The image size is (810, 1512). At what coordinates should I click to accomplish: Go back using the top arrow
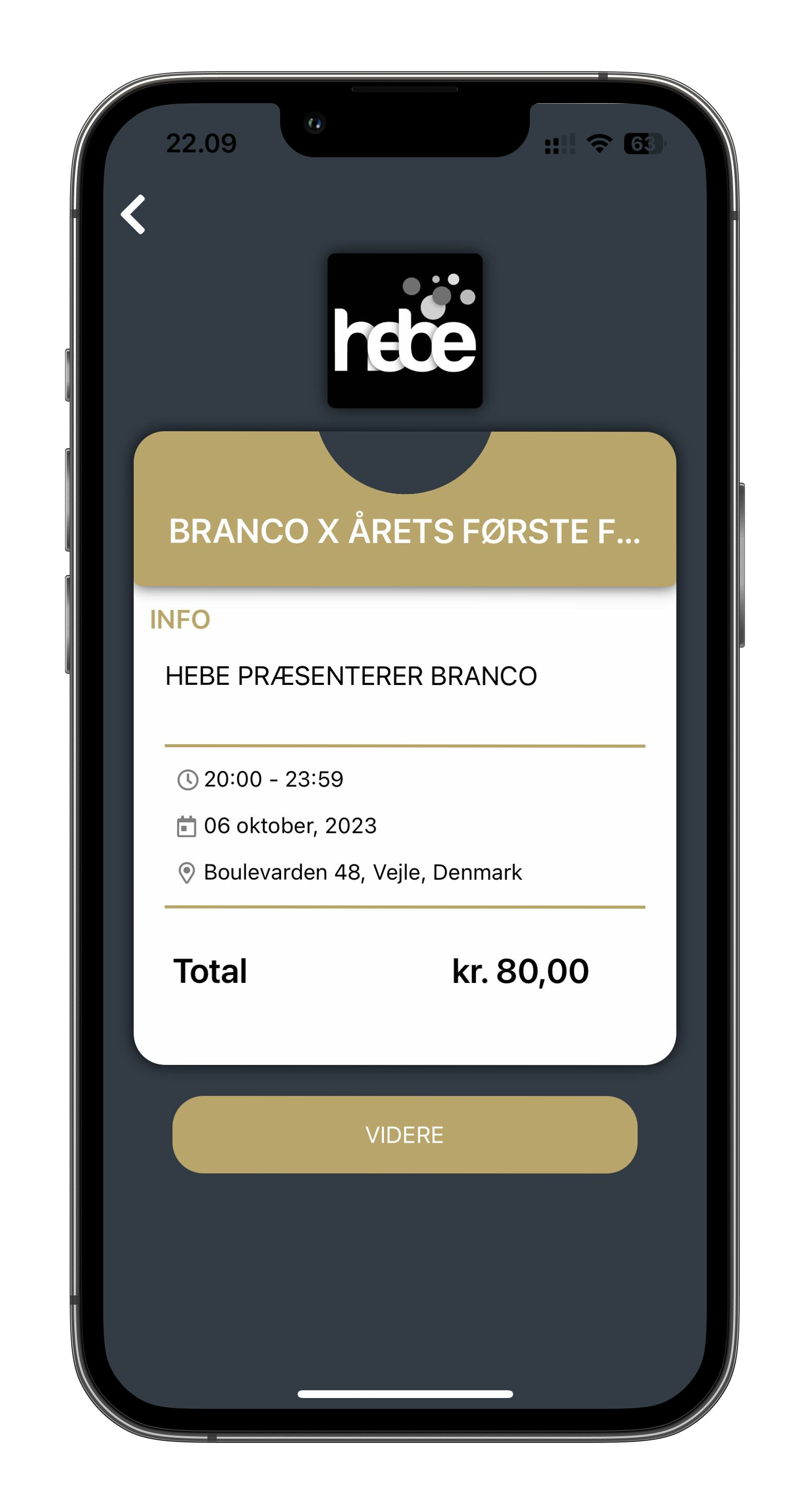point(133,215)
